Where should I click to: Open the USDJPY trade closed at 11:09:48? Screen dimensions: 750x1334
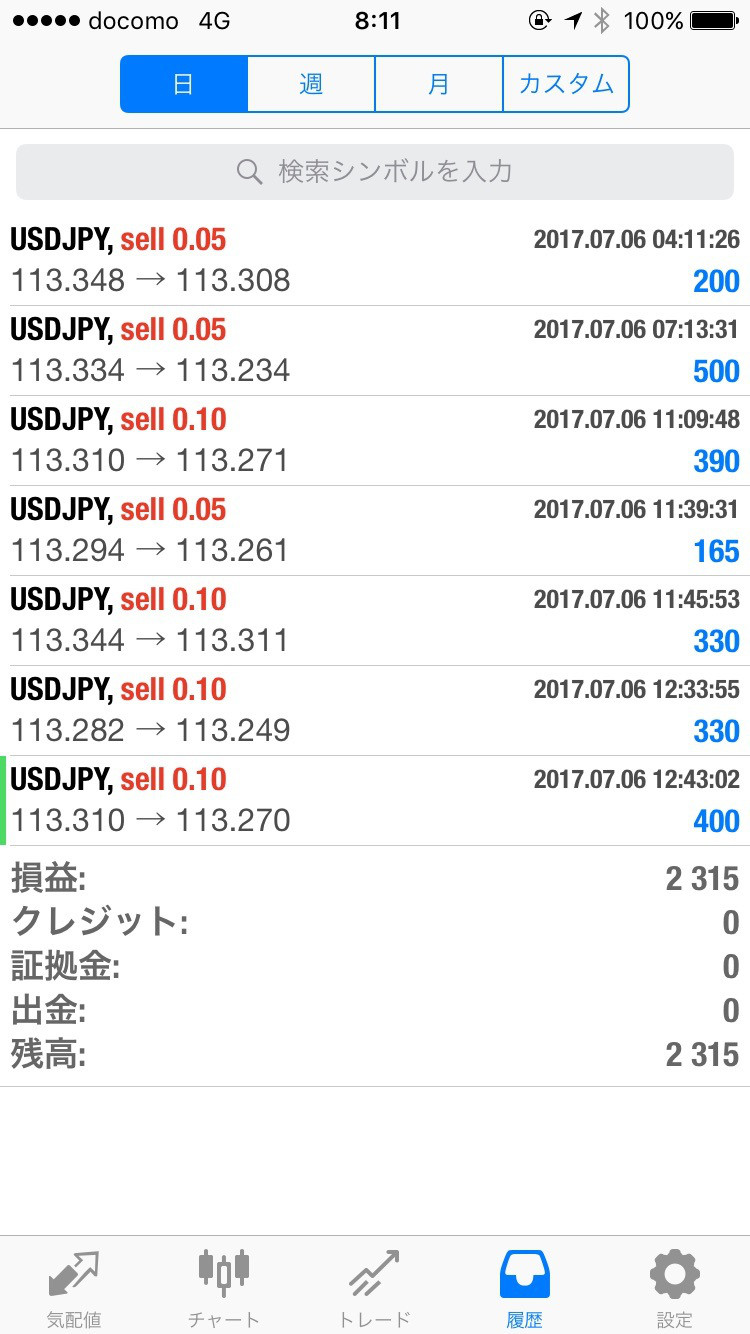[x=375, y=440]
